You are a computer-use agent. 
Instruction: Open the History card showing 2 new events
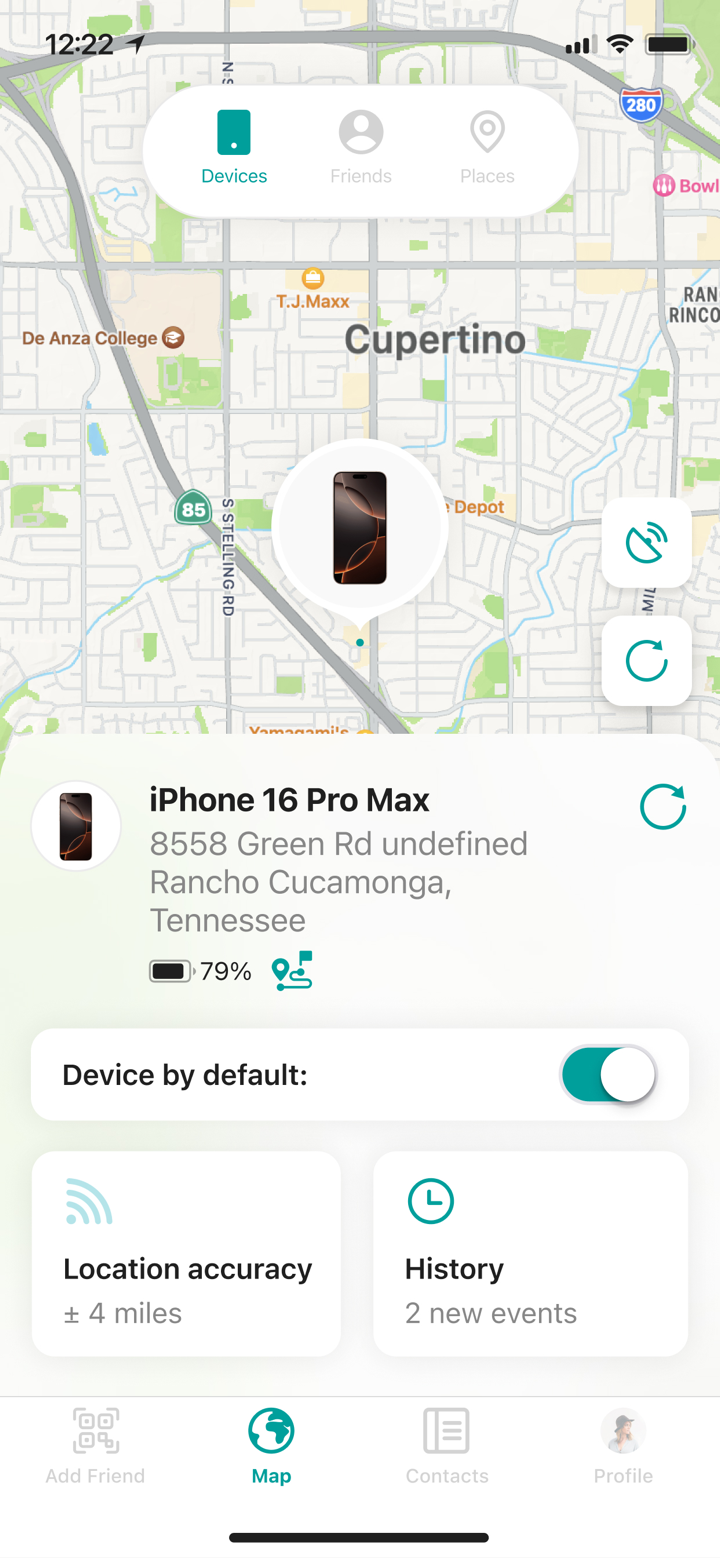click(529, 1253)
